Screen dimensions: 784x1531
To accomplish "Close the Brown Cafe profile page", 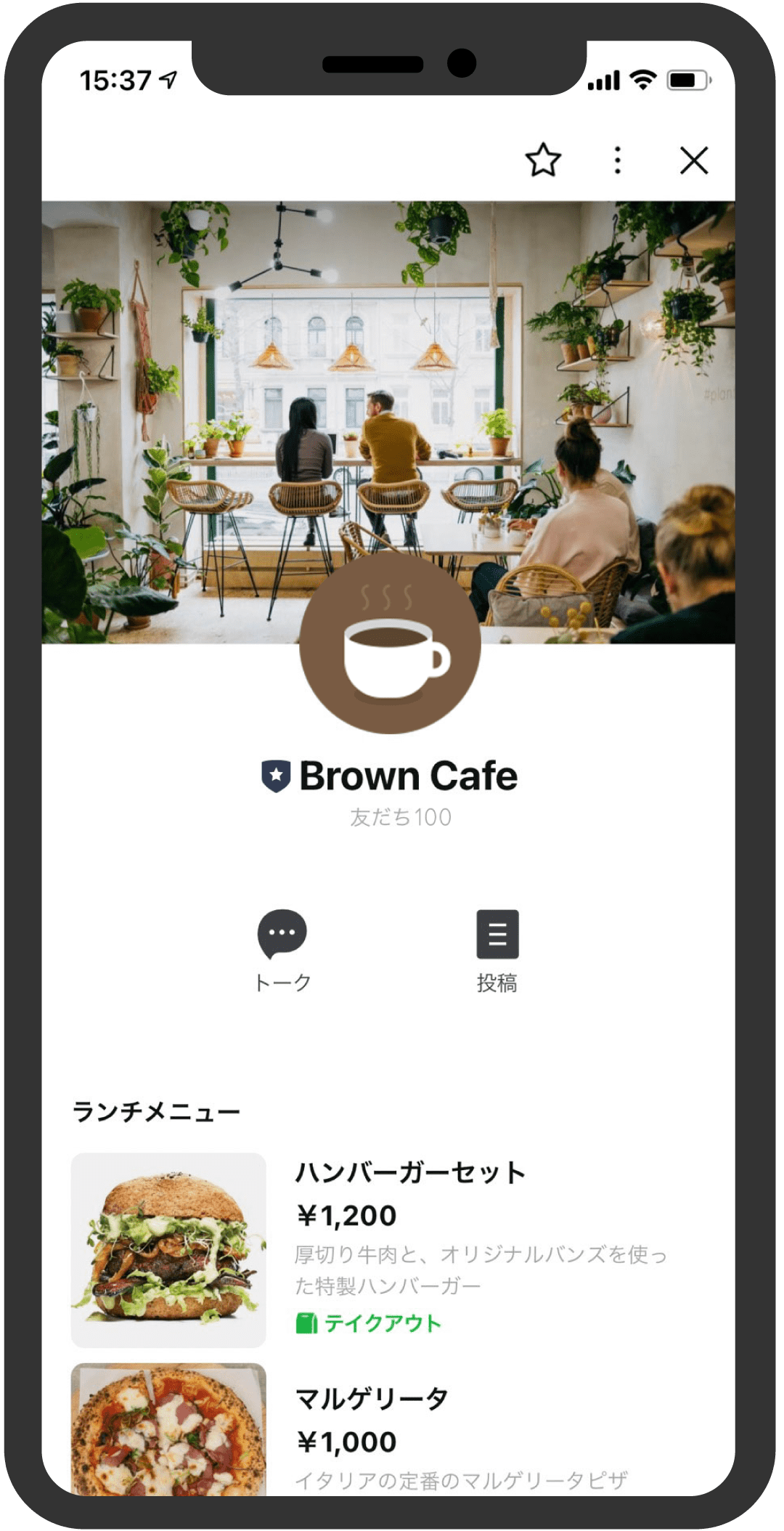I will (693, 161).
